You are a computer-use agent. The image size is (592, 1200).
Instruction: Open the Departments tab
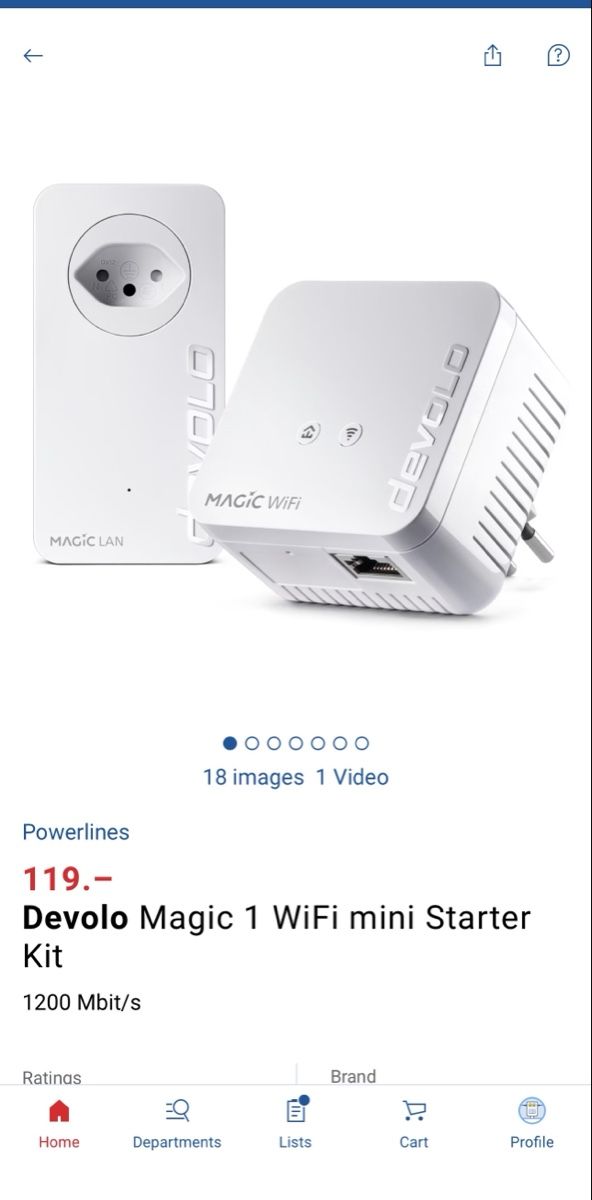pyautogui.click(x=177, y=1124)
